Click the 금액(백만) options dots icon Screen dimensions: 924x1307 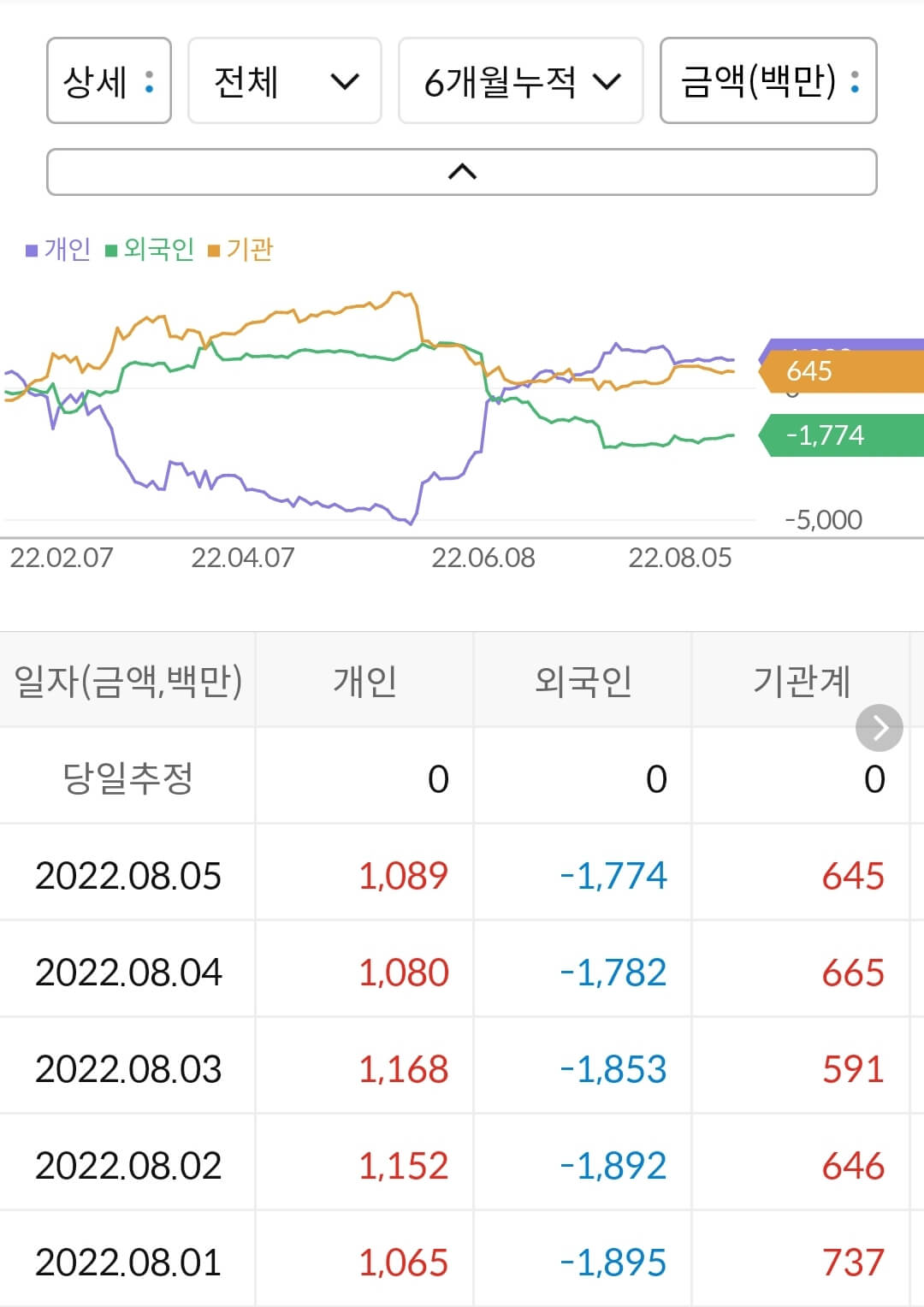click(853, 80)
